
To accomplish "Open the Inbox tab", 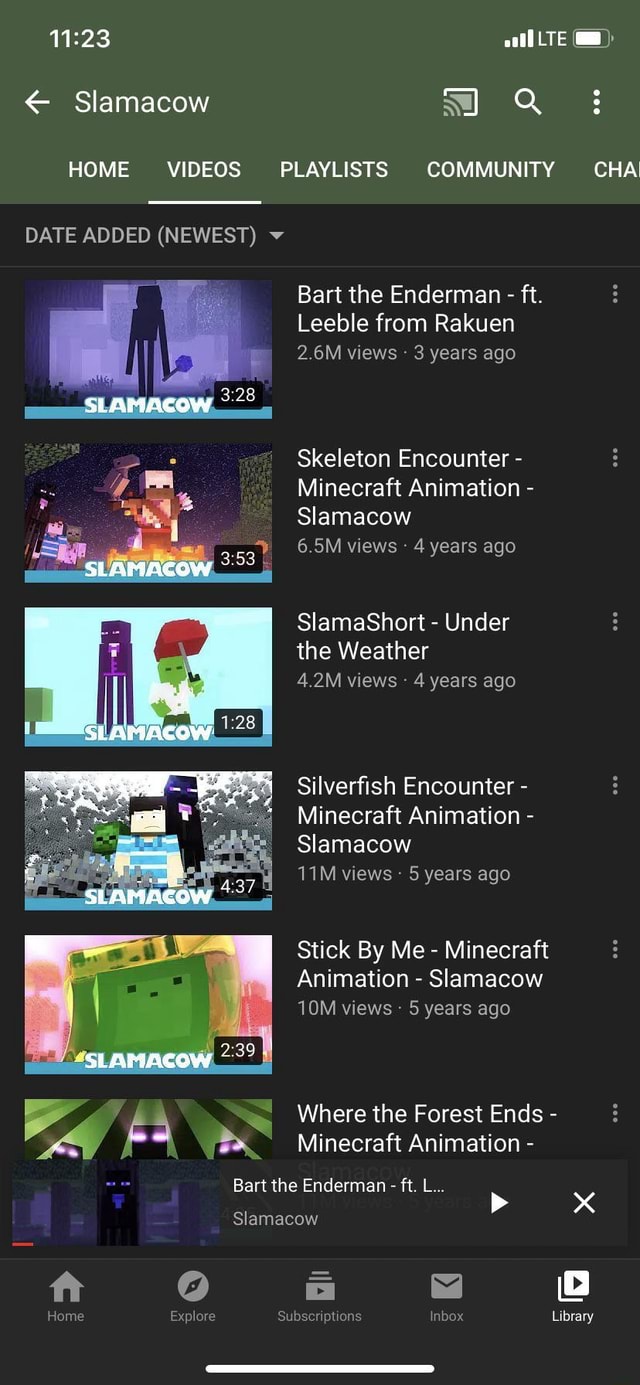I will (x=446, y=1297).
